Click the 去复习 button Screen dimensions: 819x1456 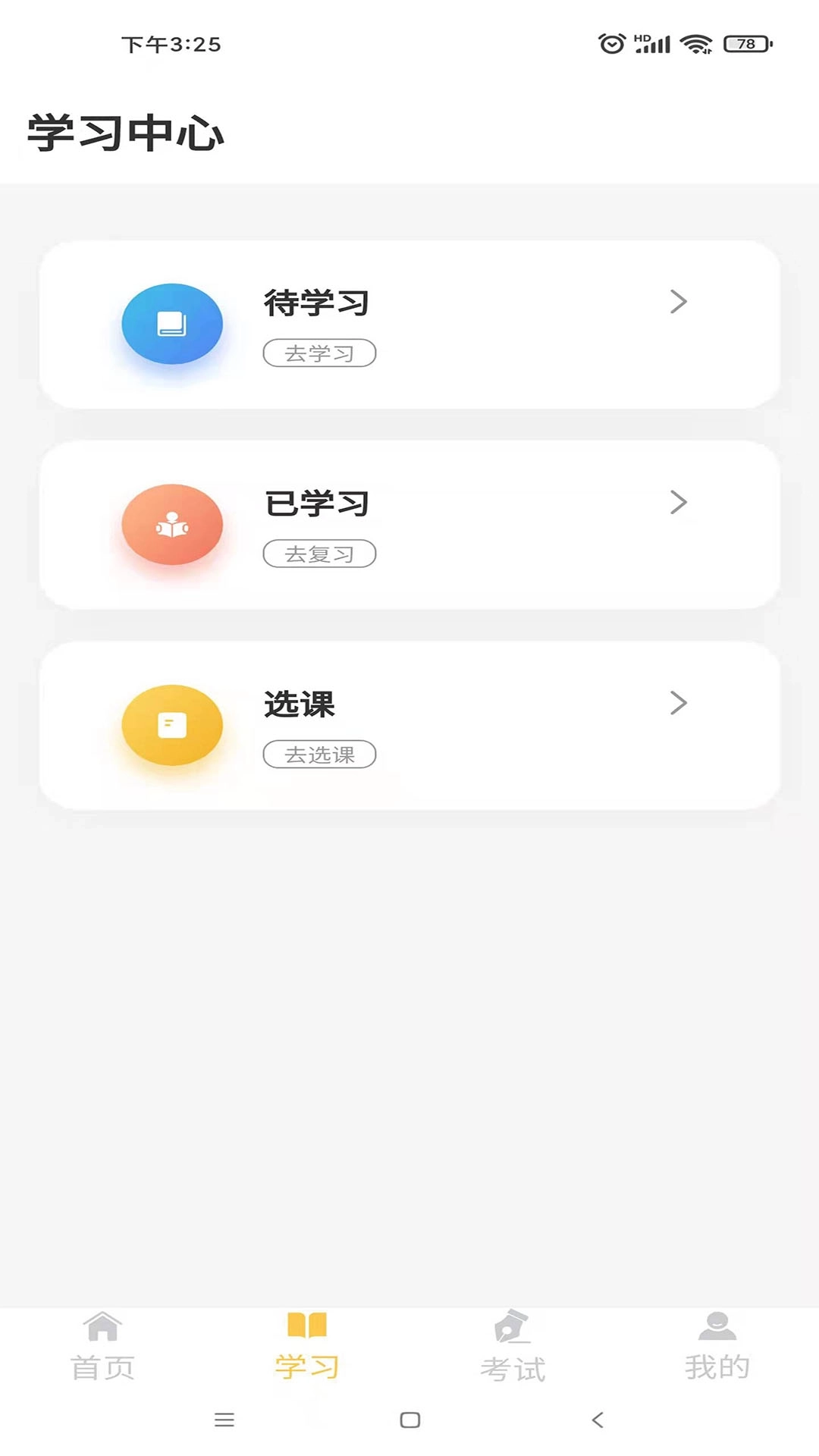click(319, 554)
